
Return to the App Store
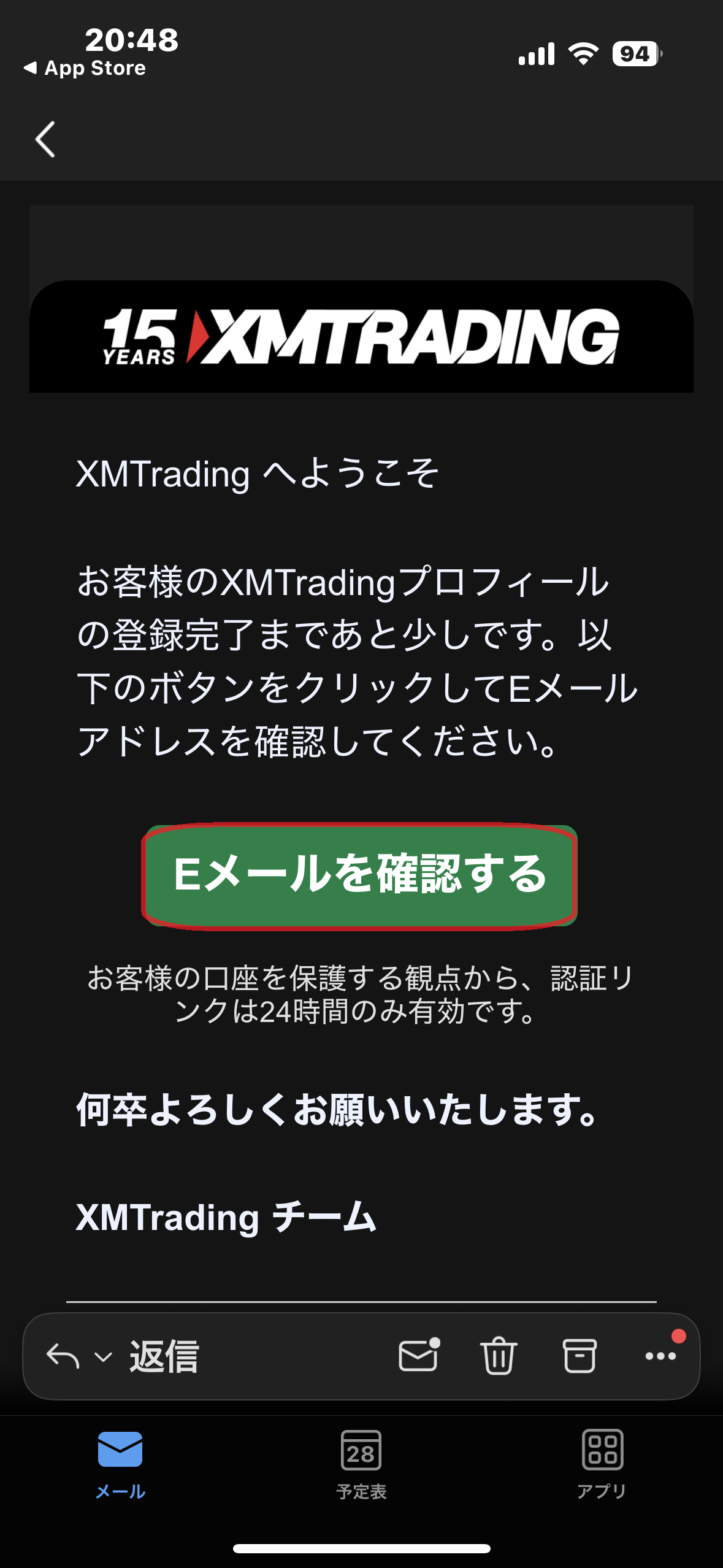[x=85, y=68]
